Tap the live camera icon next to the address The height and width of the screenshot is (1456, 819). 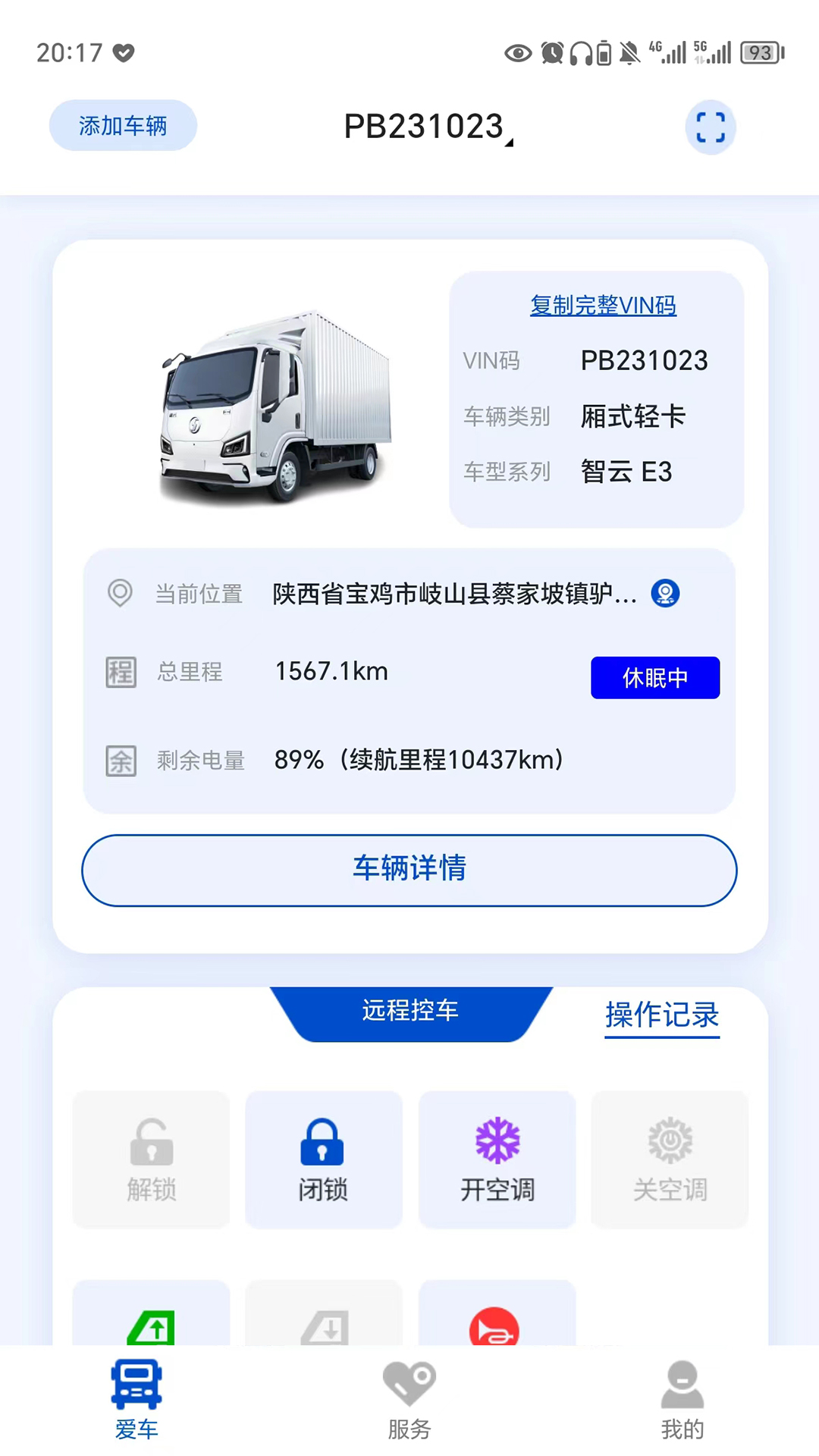(666, 594)
